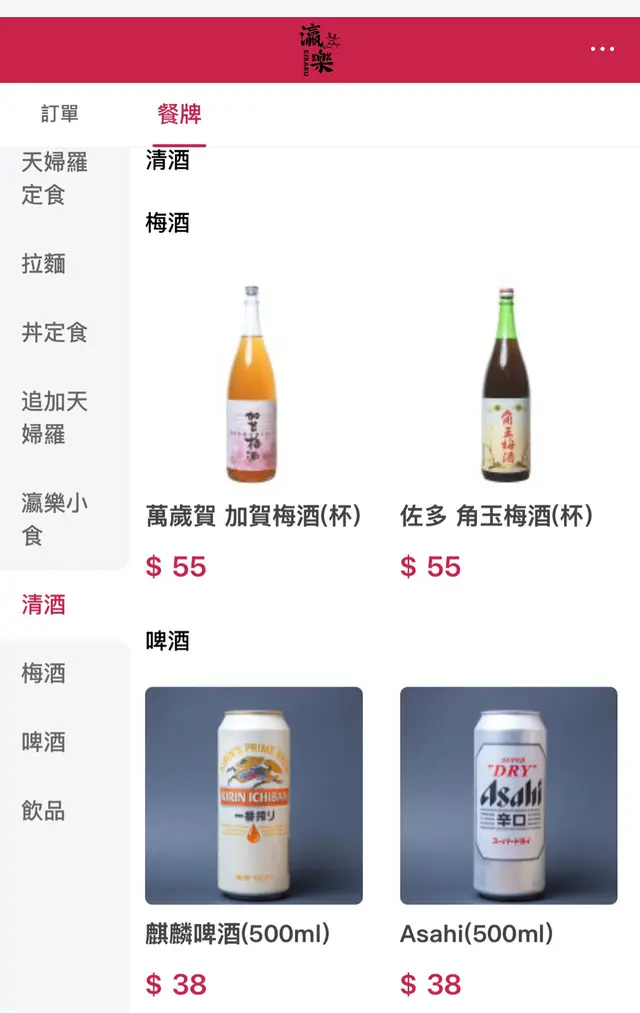This screenshot has width=640, height=1013.
Task: Open the three-dot overflow menu
Action: pyautogui.click(x=602, y=49)
